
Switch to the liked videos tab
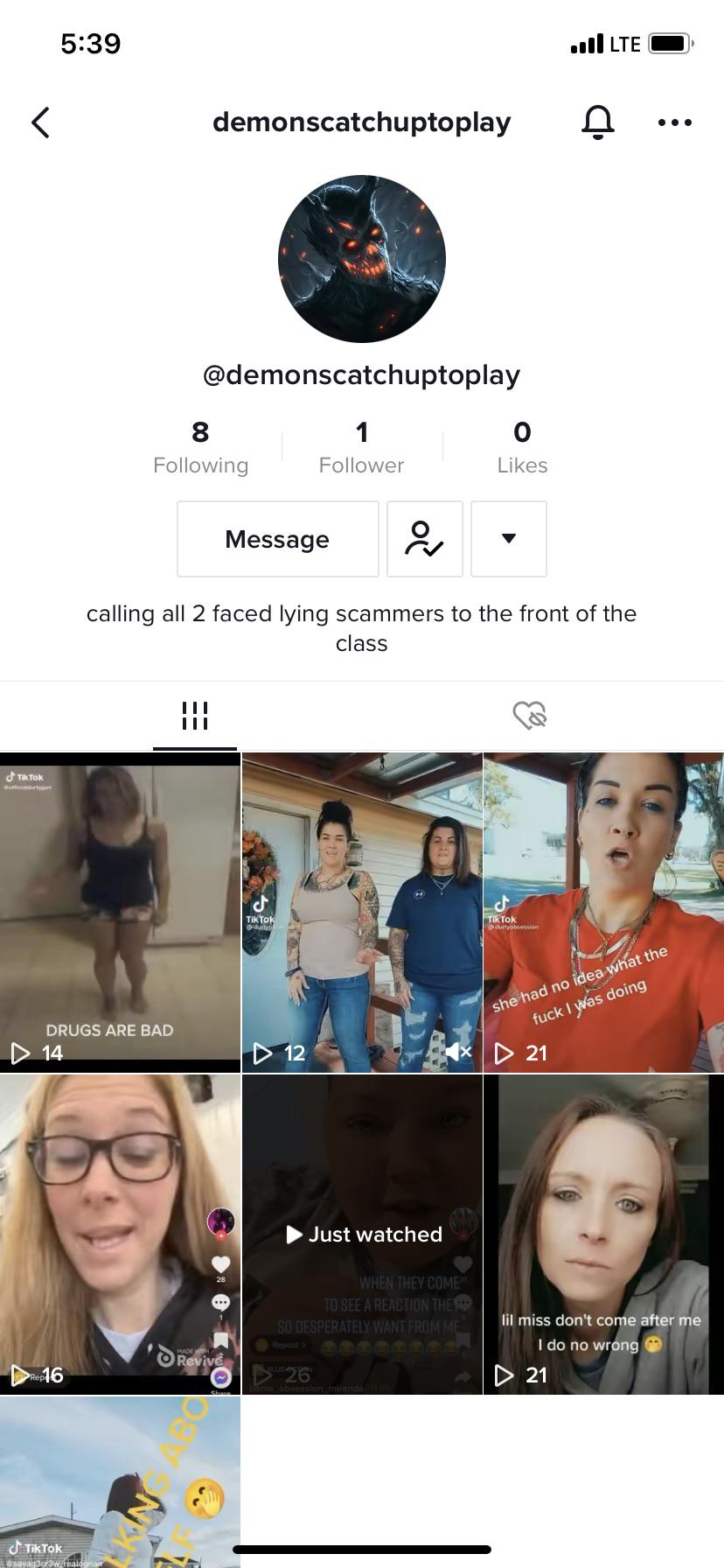click(x=529, y=715)
